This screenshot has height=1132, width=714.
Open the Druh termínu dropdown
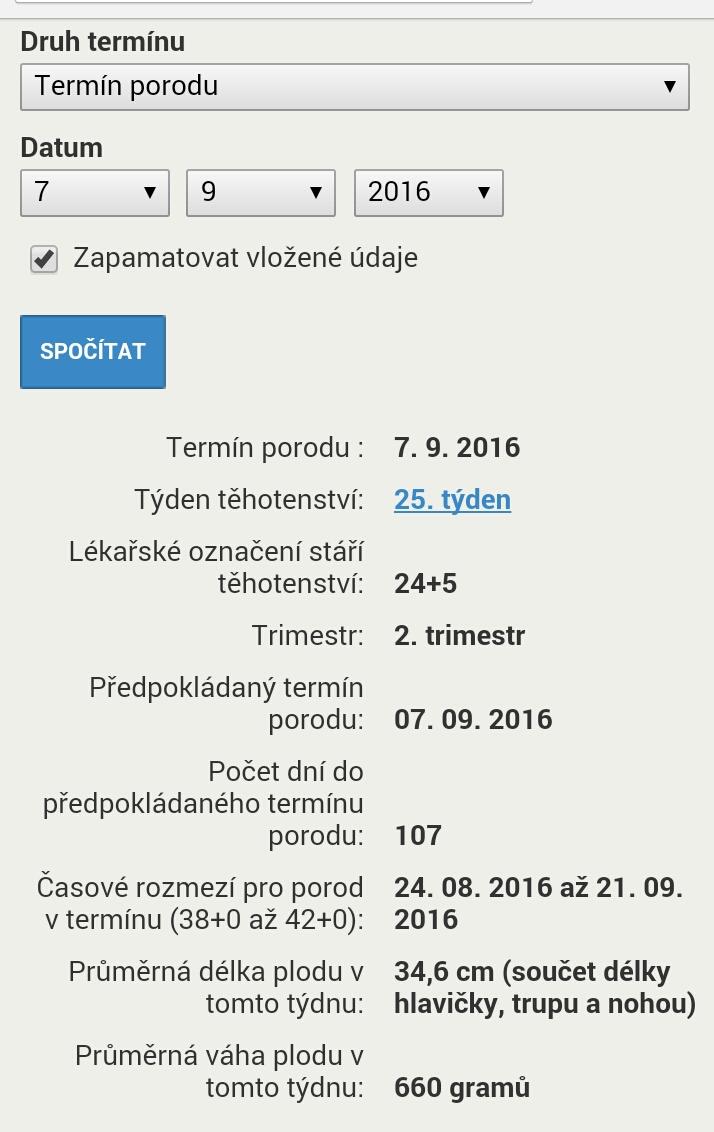pyautogui.click(x=354, y=86)
